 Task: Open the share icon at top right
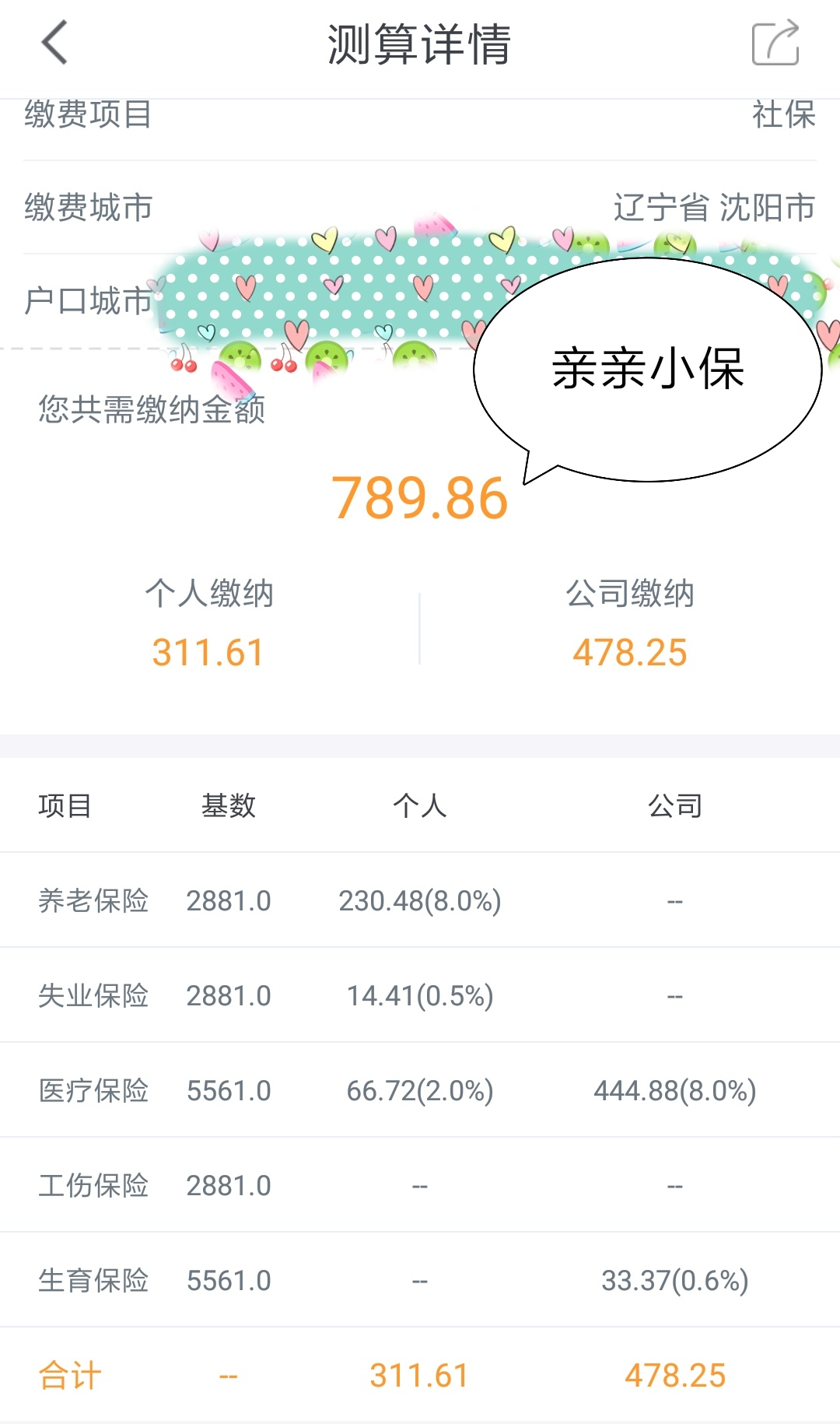tap(775, 44)
